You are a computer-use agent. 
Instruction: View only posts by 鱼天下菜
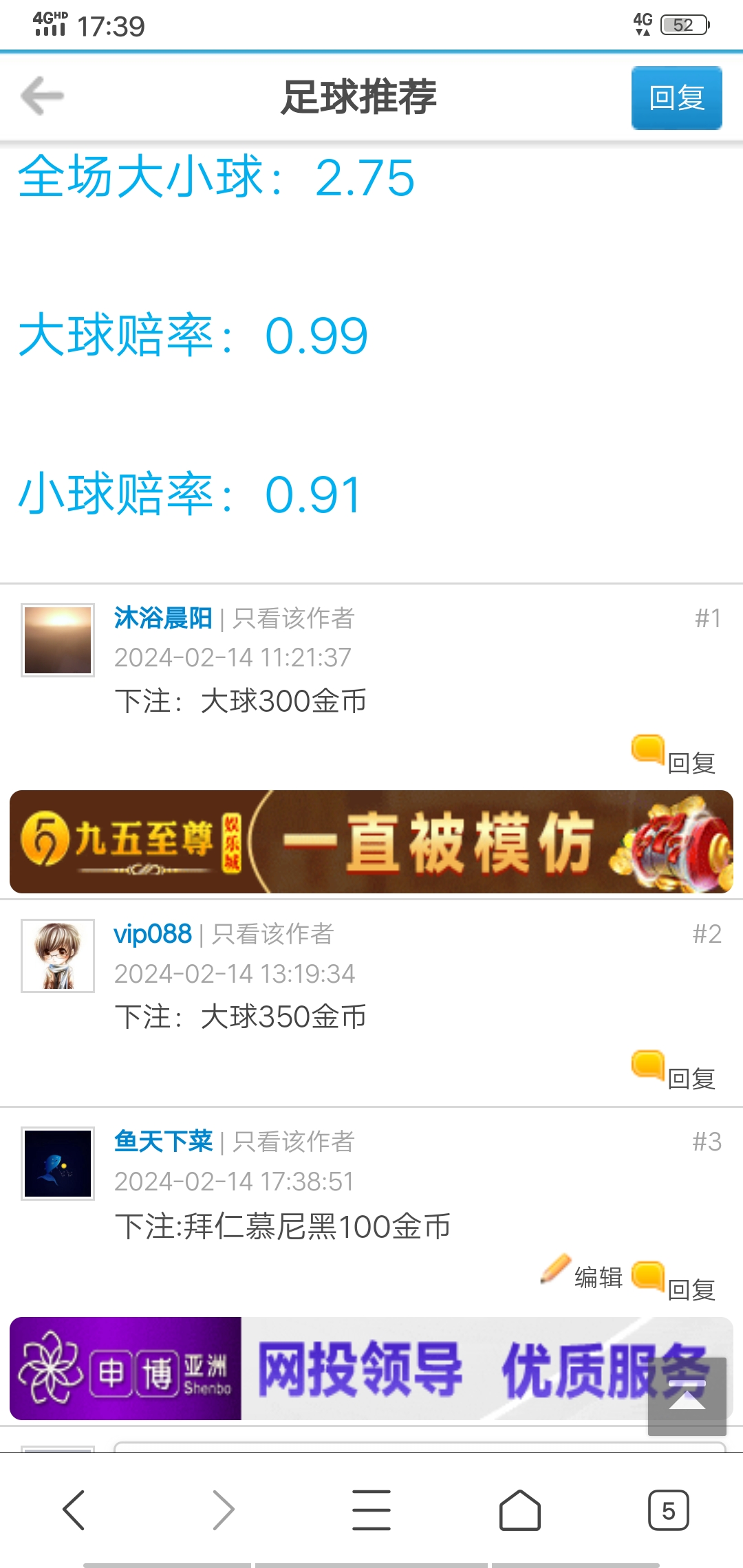pos(294,1142)
